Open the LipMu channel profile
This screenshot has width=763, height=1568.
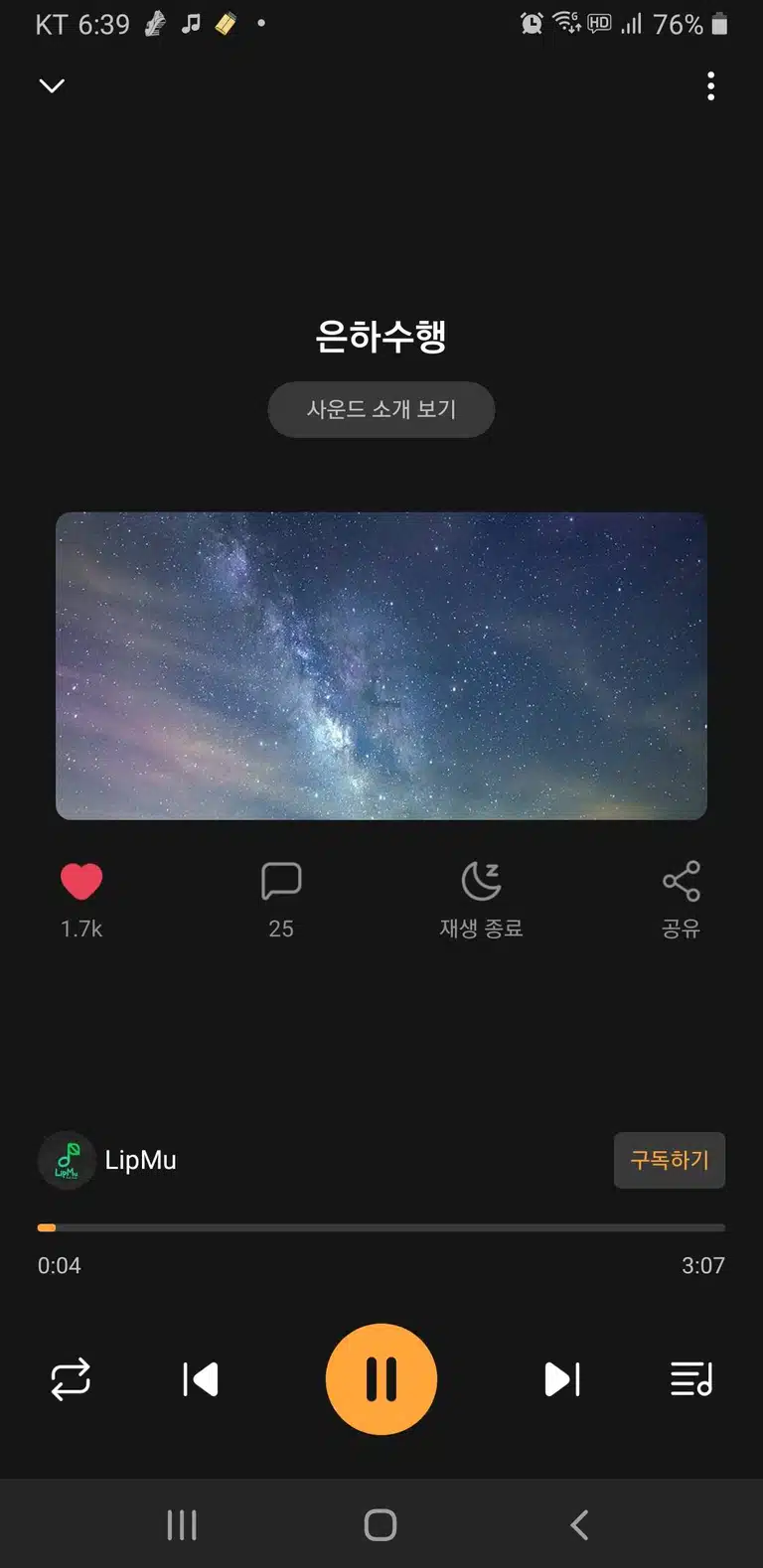point(107,1160)
